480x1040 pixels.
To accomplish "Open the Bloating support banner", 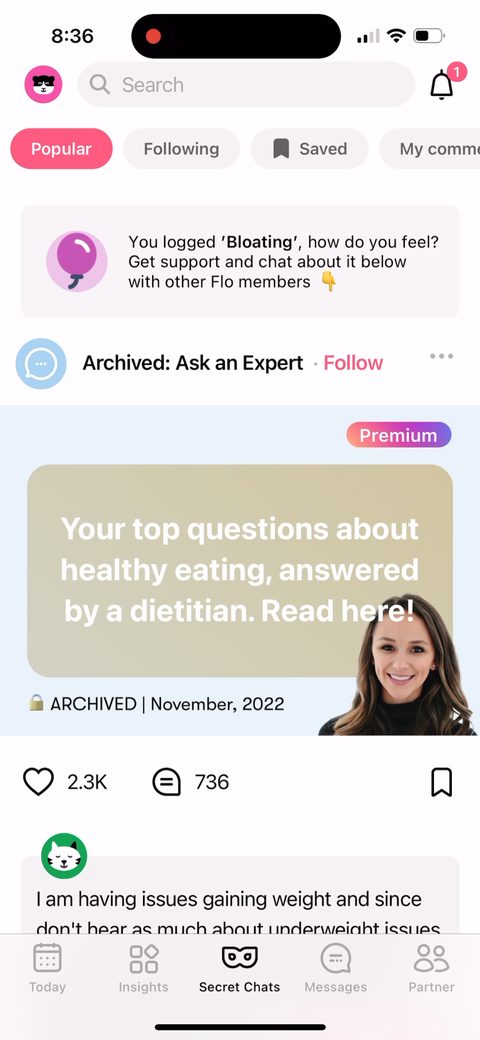I will (240, 261).
